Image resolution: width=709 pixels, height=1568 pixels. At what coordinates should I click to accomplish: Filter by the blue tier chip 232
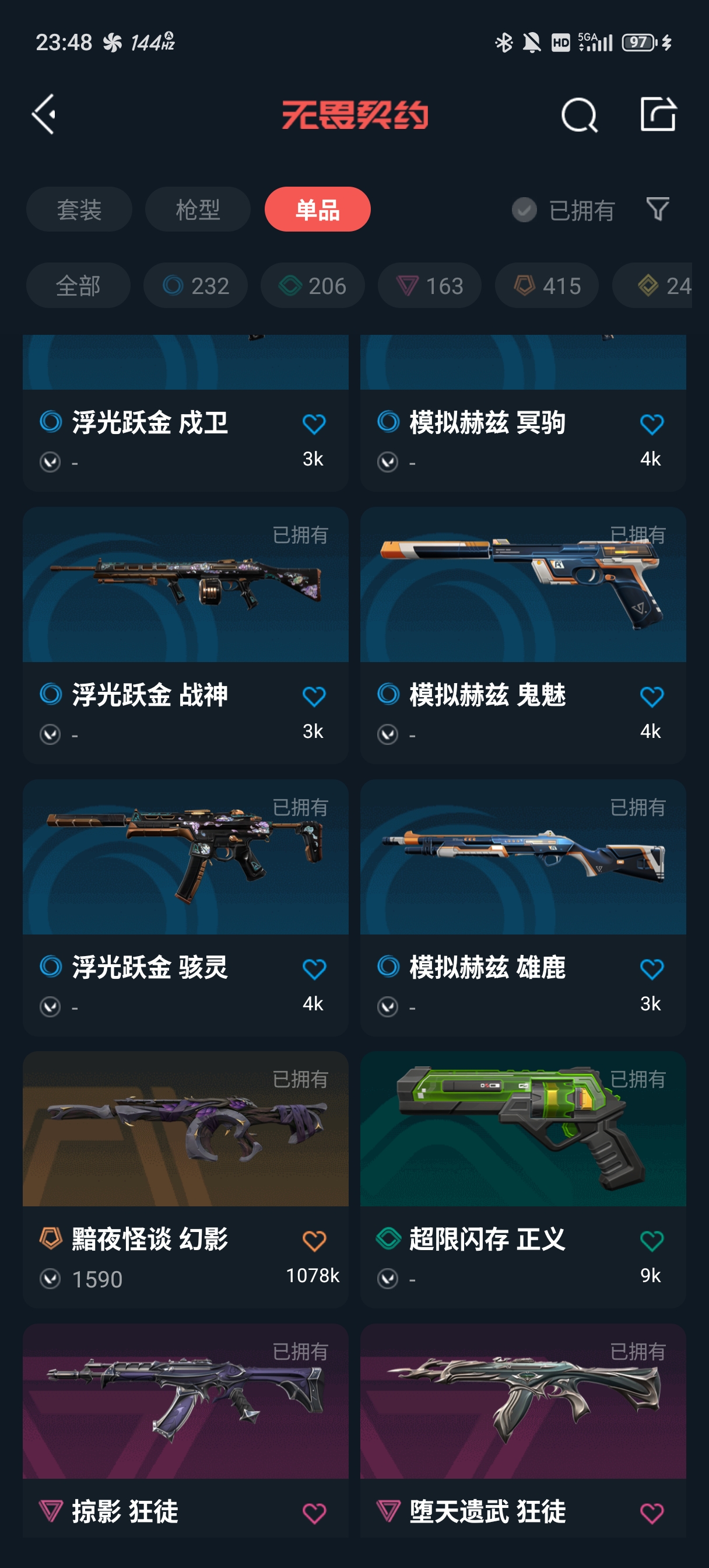[x=195, y=285]
